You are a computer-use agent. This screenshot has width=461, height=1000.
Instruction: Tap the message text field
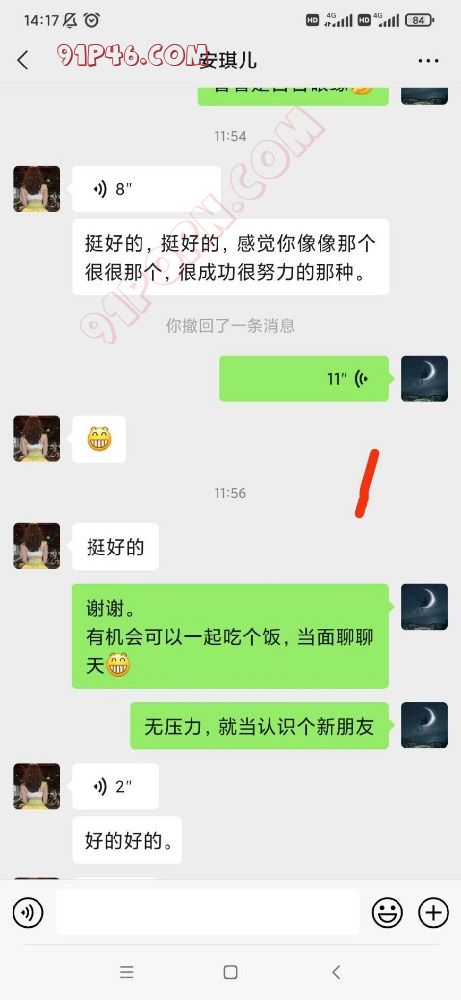pos(208,913)
